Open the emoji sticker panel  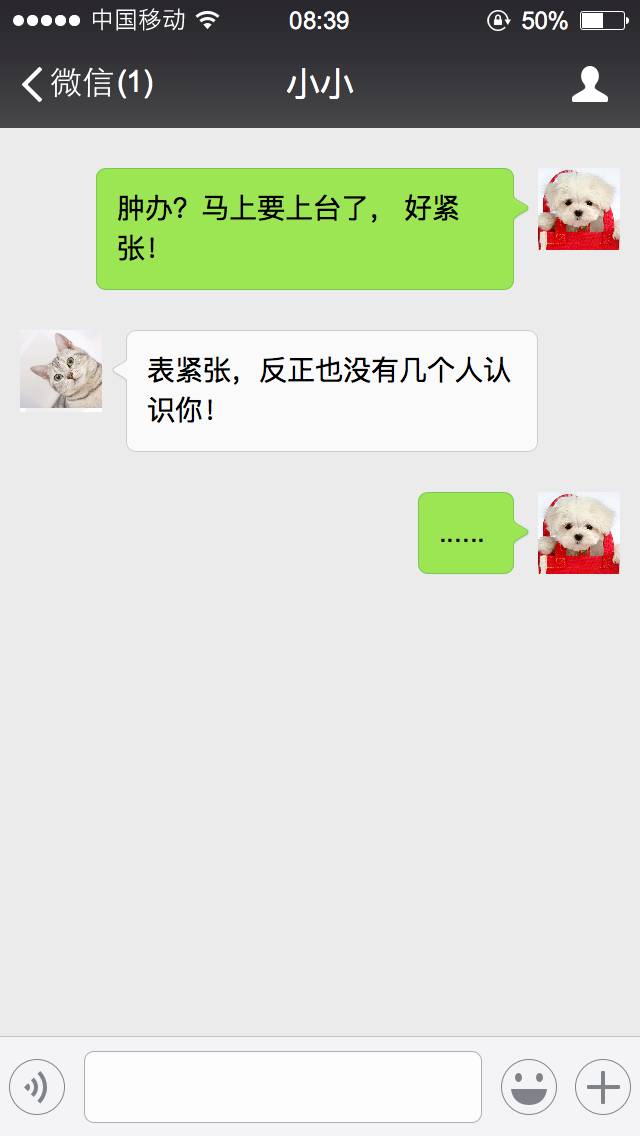click(x=528, y=1086)
